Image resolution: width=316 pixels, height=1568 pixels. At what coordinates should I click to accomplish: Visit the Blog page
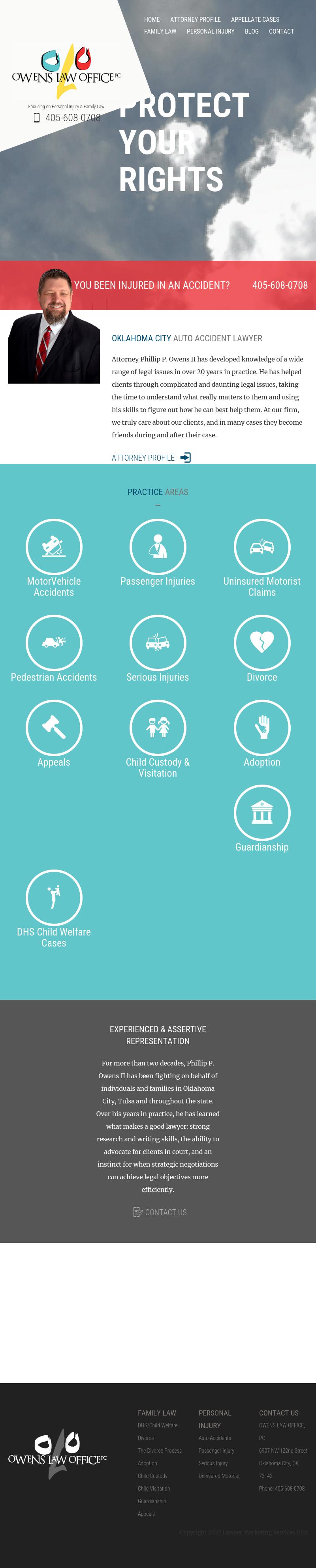click(252, 32)
